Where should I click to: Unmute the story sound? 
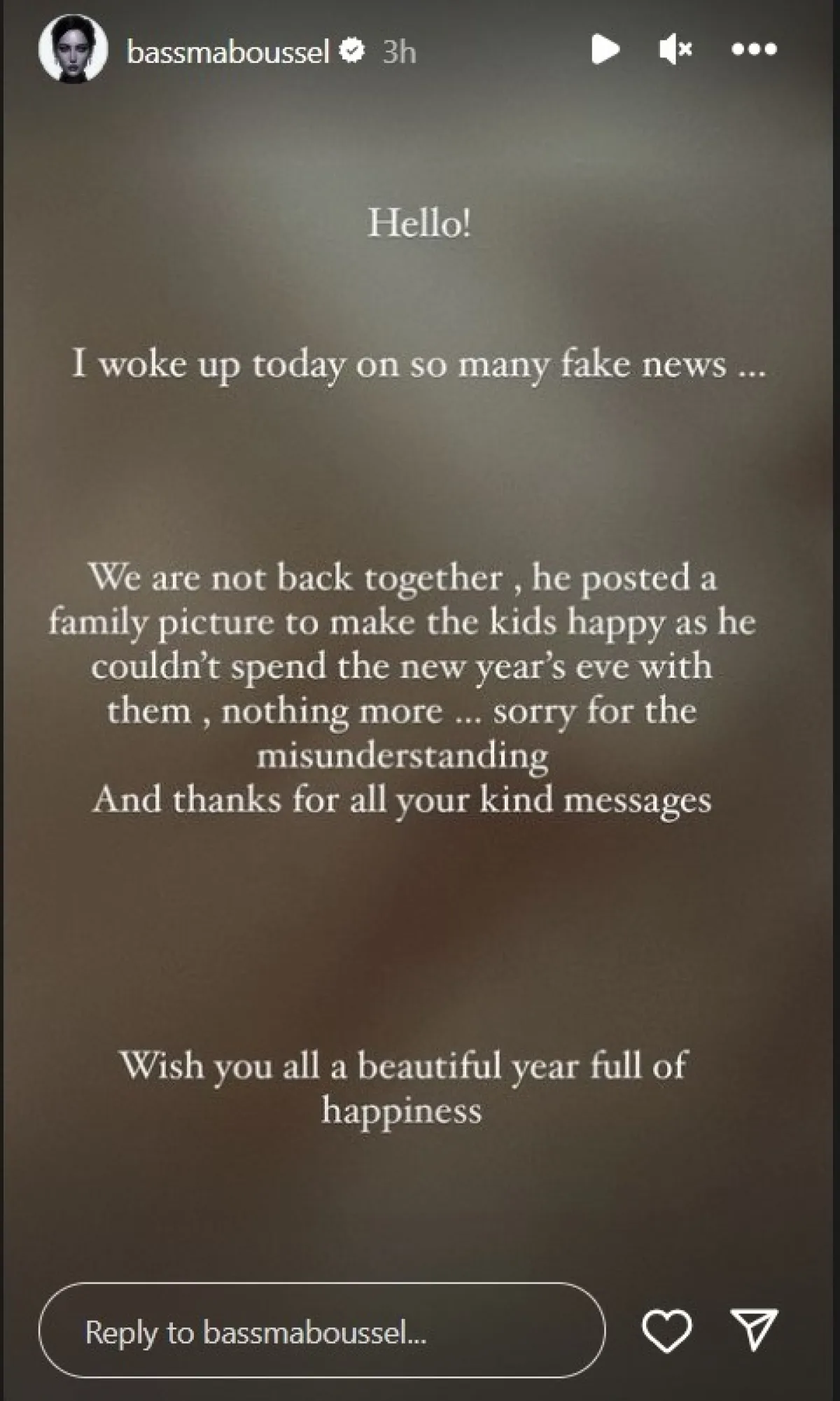pos(675,50)
